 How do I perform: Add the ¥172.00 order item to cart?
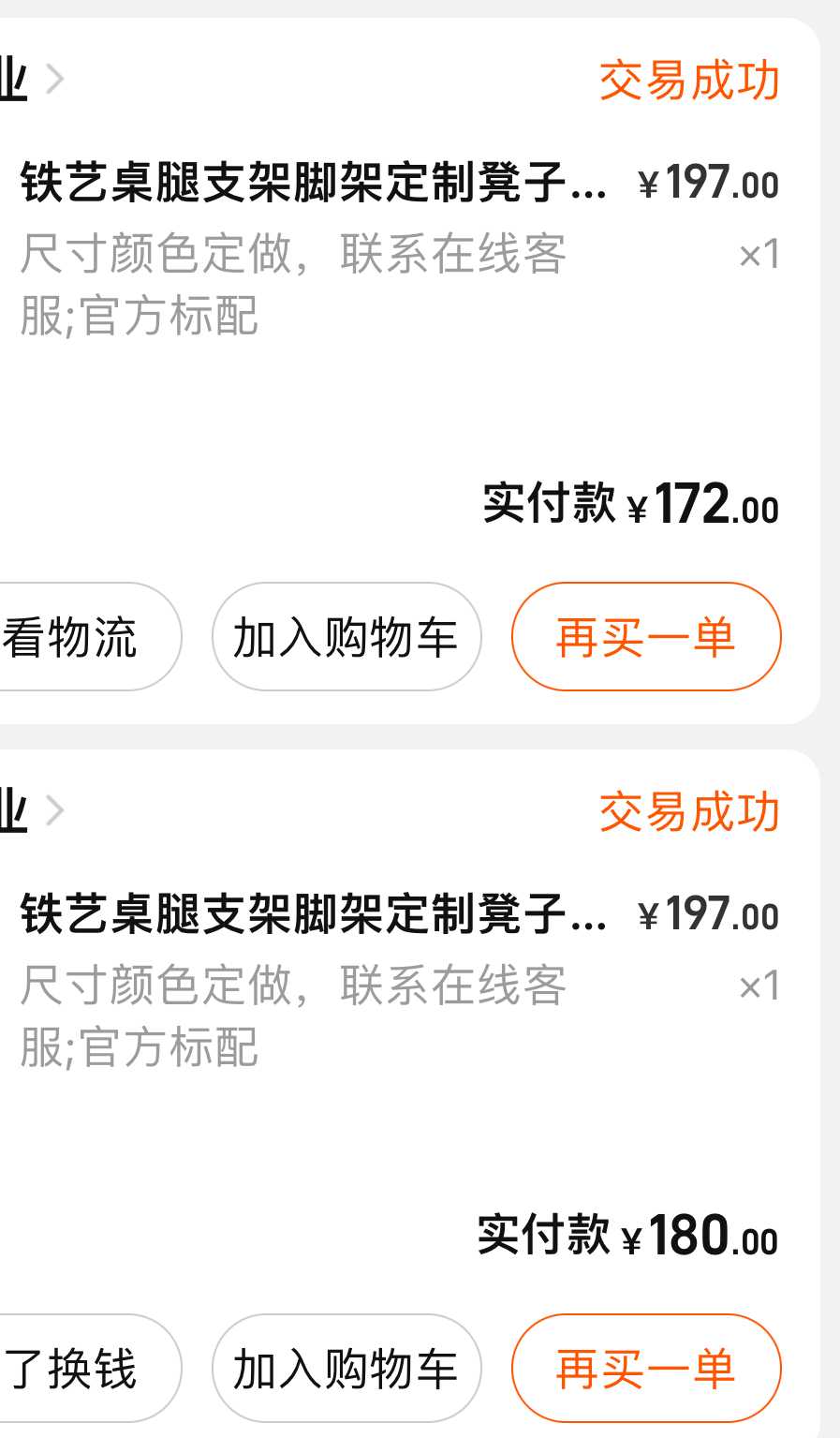pos(346,637)
